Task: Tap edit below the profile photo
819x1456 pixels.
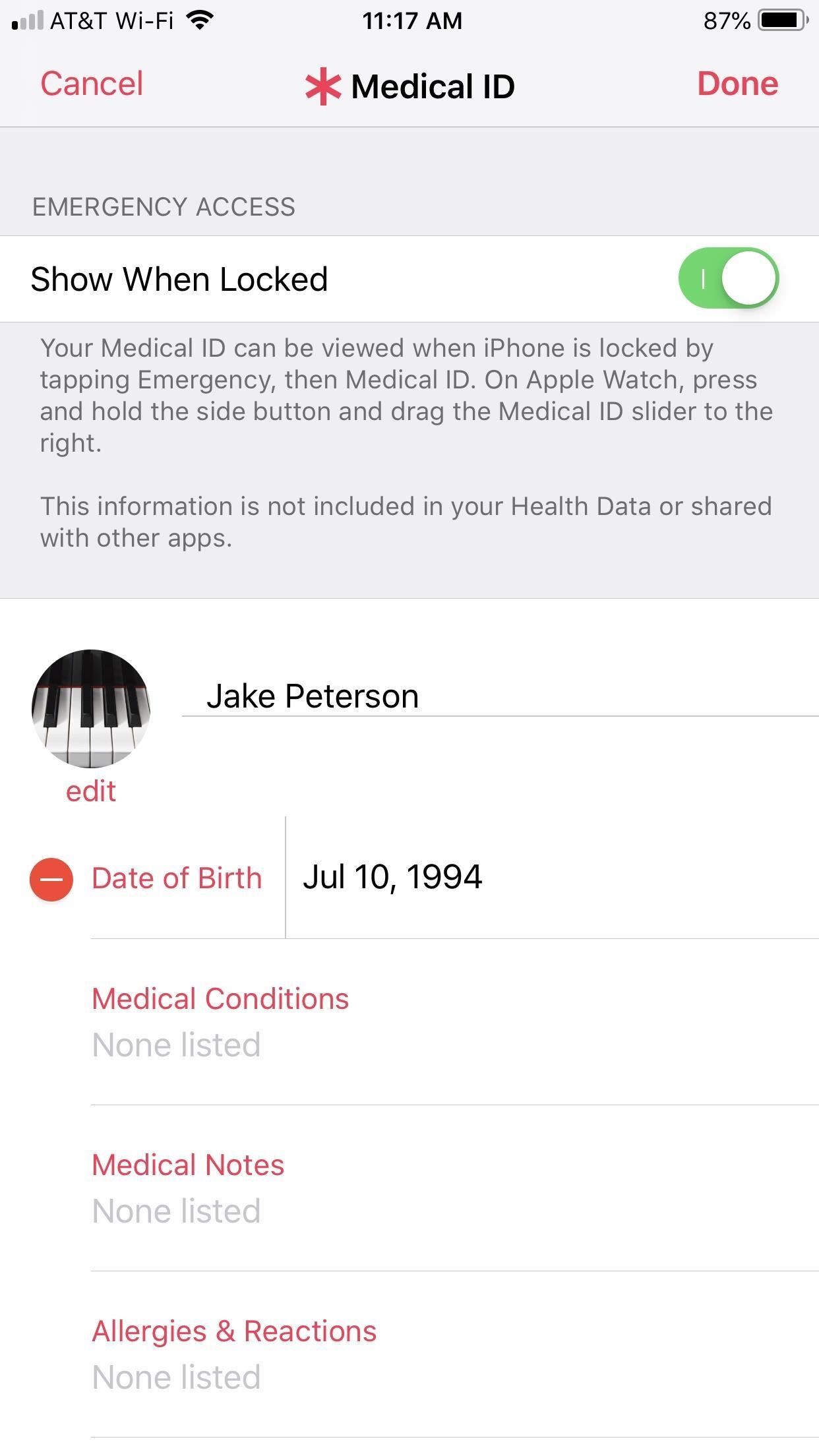Action: [90, 791]
